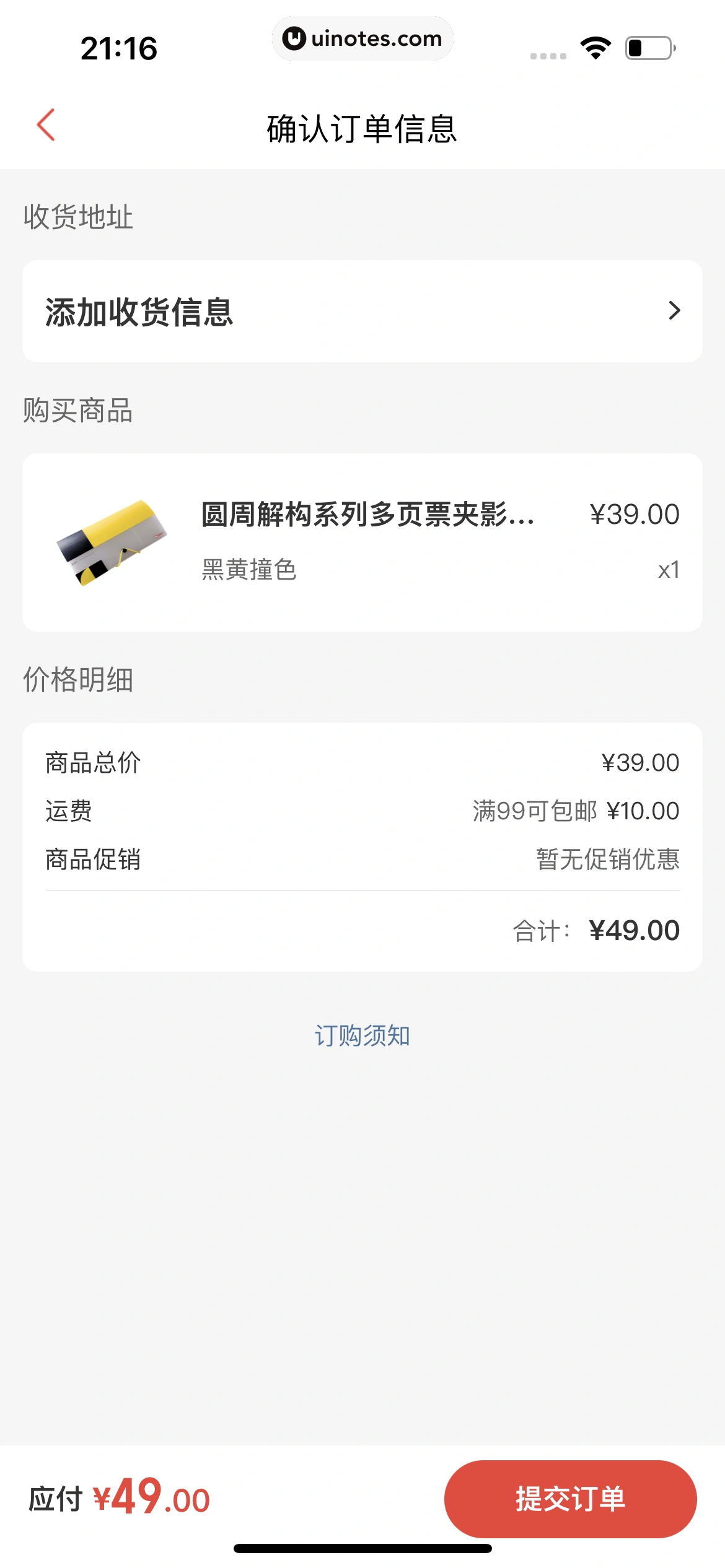Open the shipping address entry section
725x1568 pixels.
coord(362,311)
